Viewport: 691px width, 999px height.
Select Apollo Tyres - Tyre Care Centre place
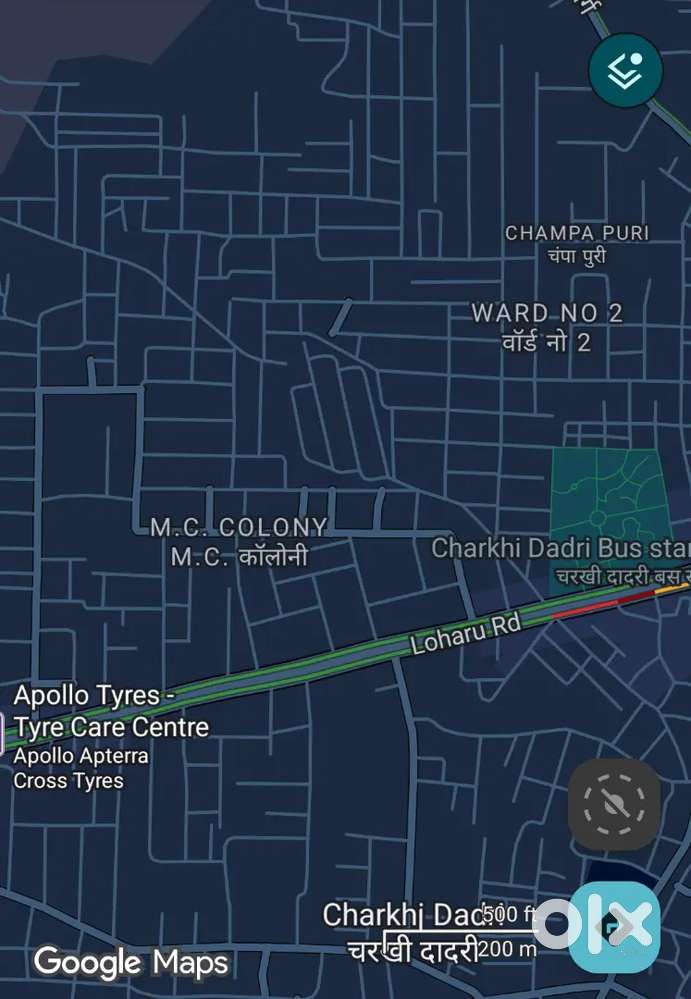coord(110,711)
